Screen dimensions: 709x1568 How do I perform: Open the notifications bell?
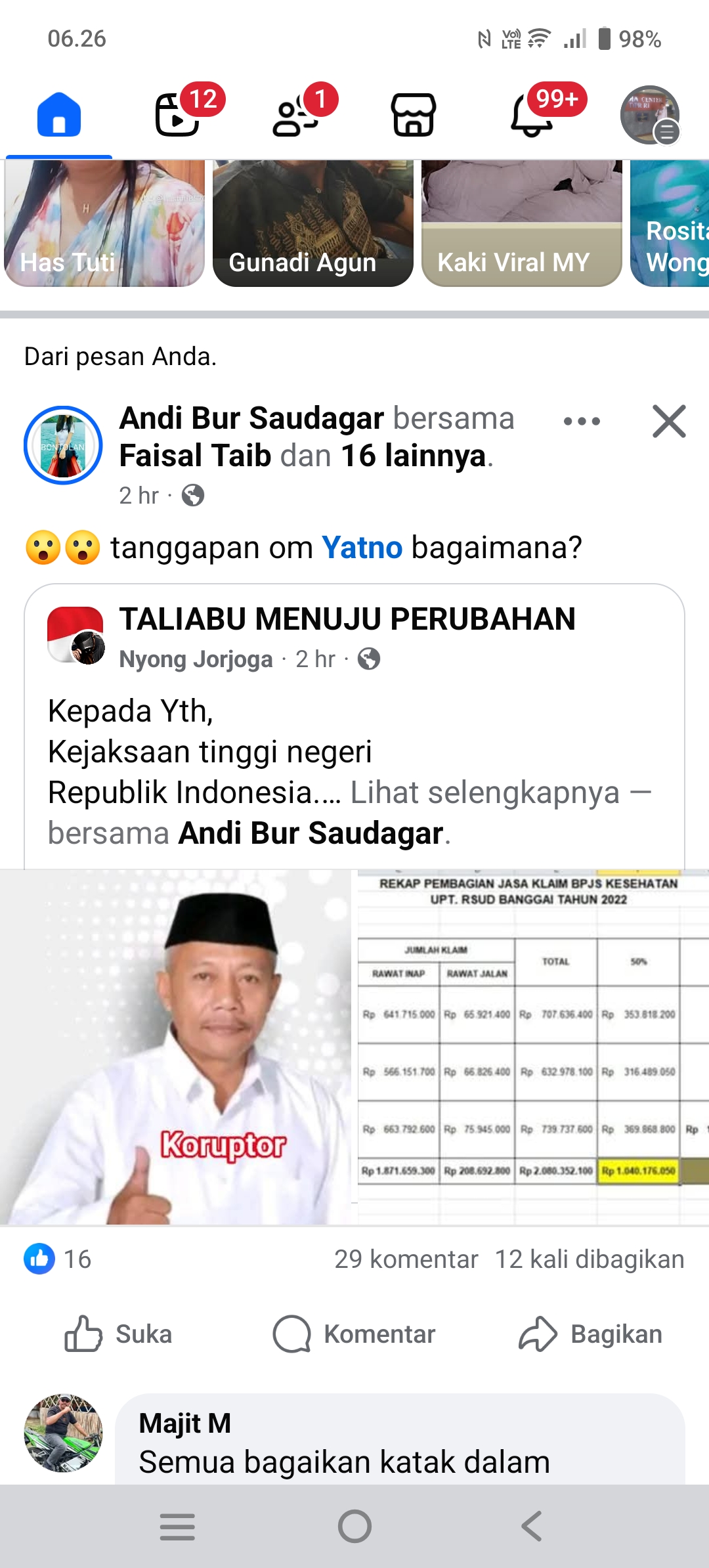(x=532, y=115)
